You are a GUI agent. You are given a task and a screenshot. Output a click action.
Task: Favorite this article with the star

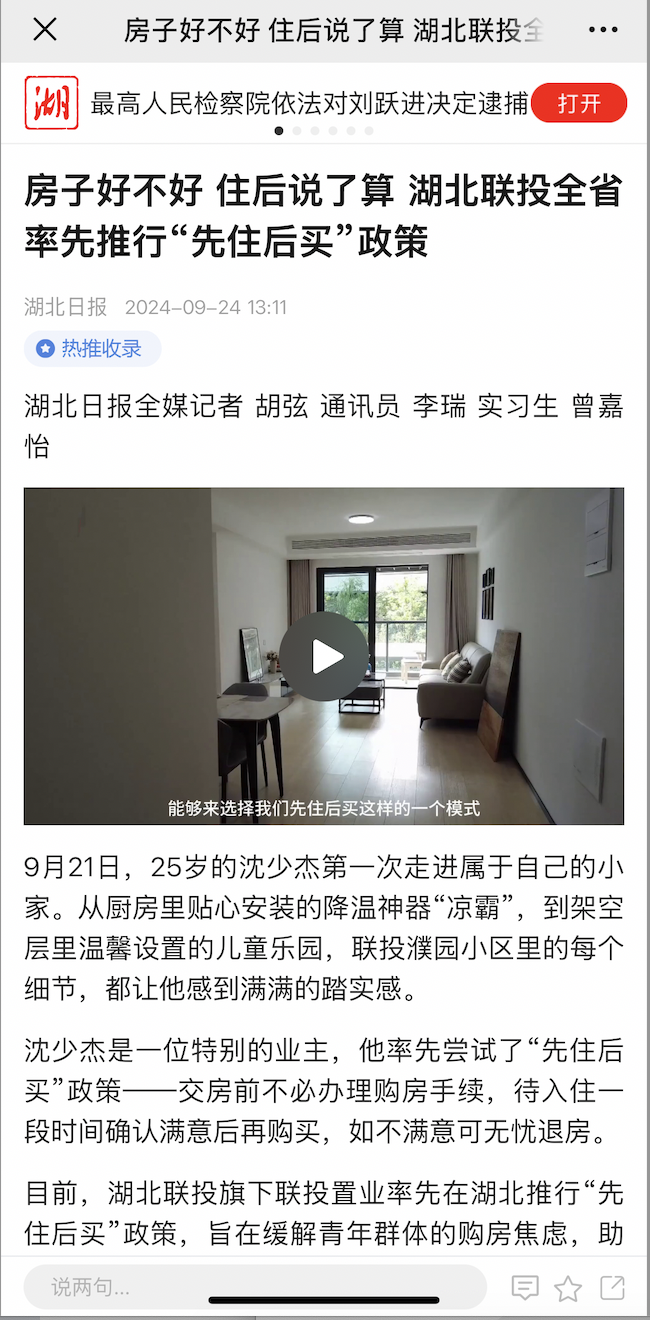[568, 1288]
